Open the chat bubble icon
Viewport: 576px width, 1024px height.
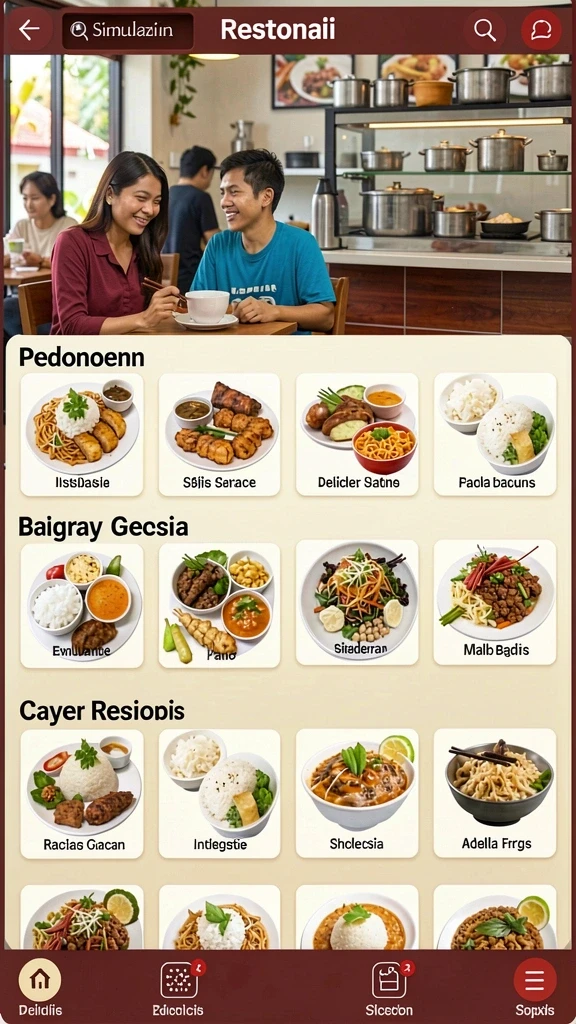coord(541,30)
